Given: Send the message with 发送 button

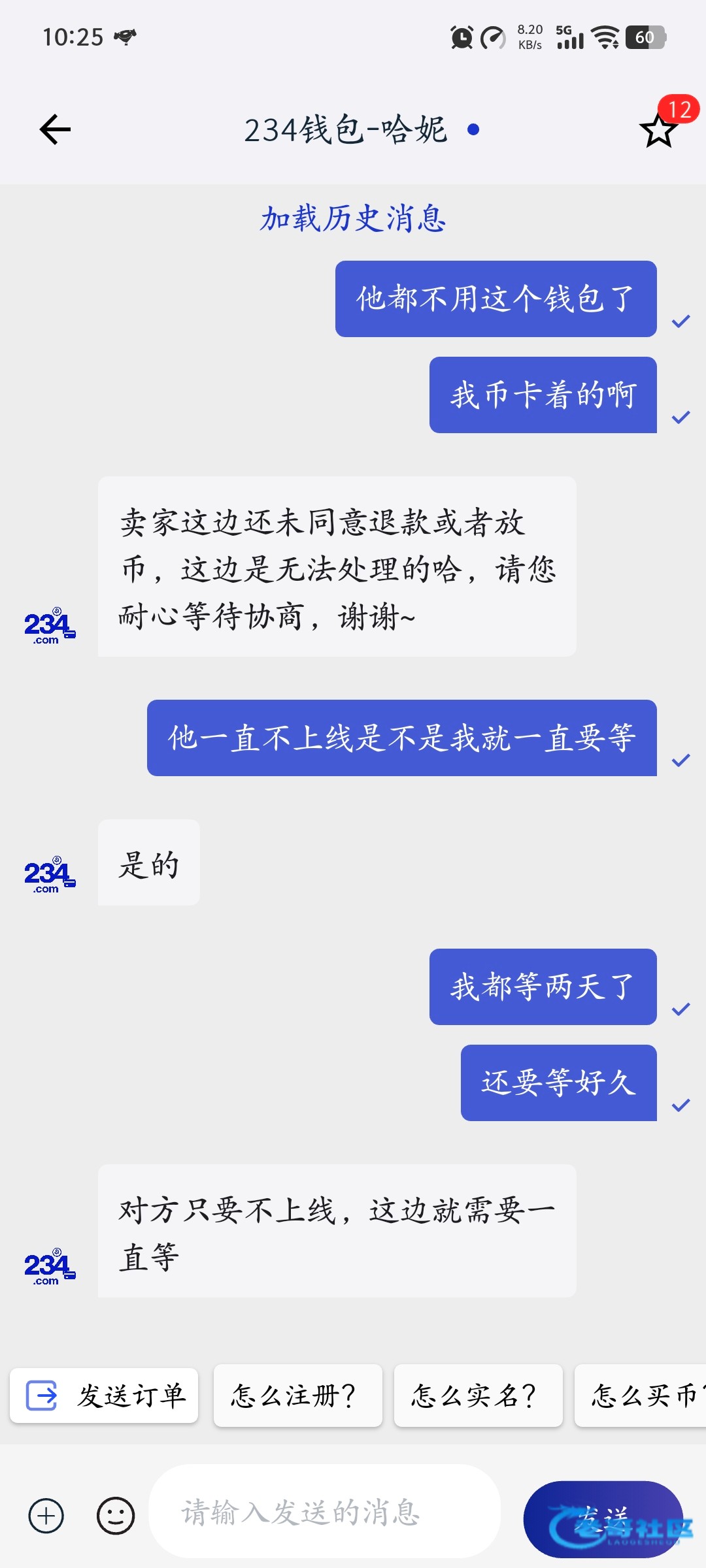Looking at the screenshot, I should [603, 1518].
